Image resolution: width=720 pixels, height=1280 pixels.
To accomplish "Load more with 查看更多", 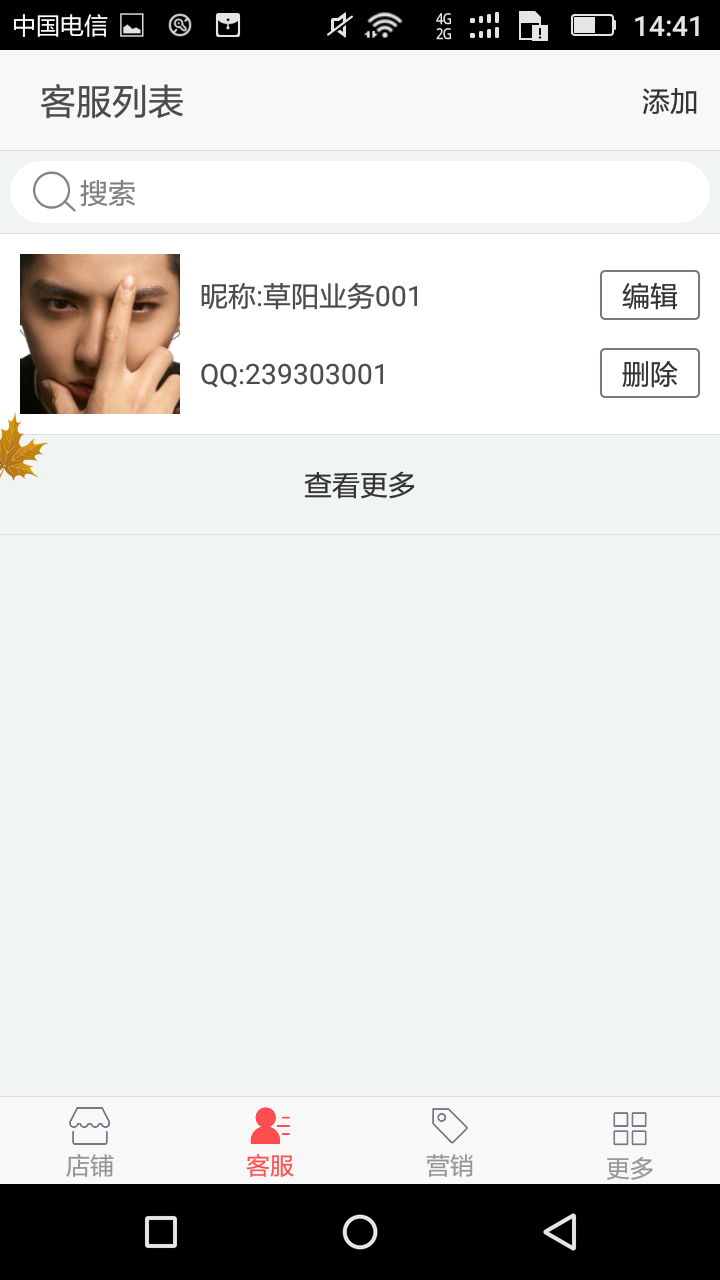I will [x=360, y=485].
